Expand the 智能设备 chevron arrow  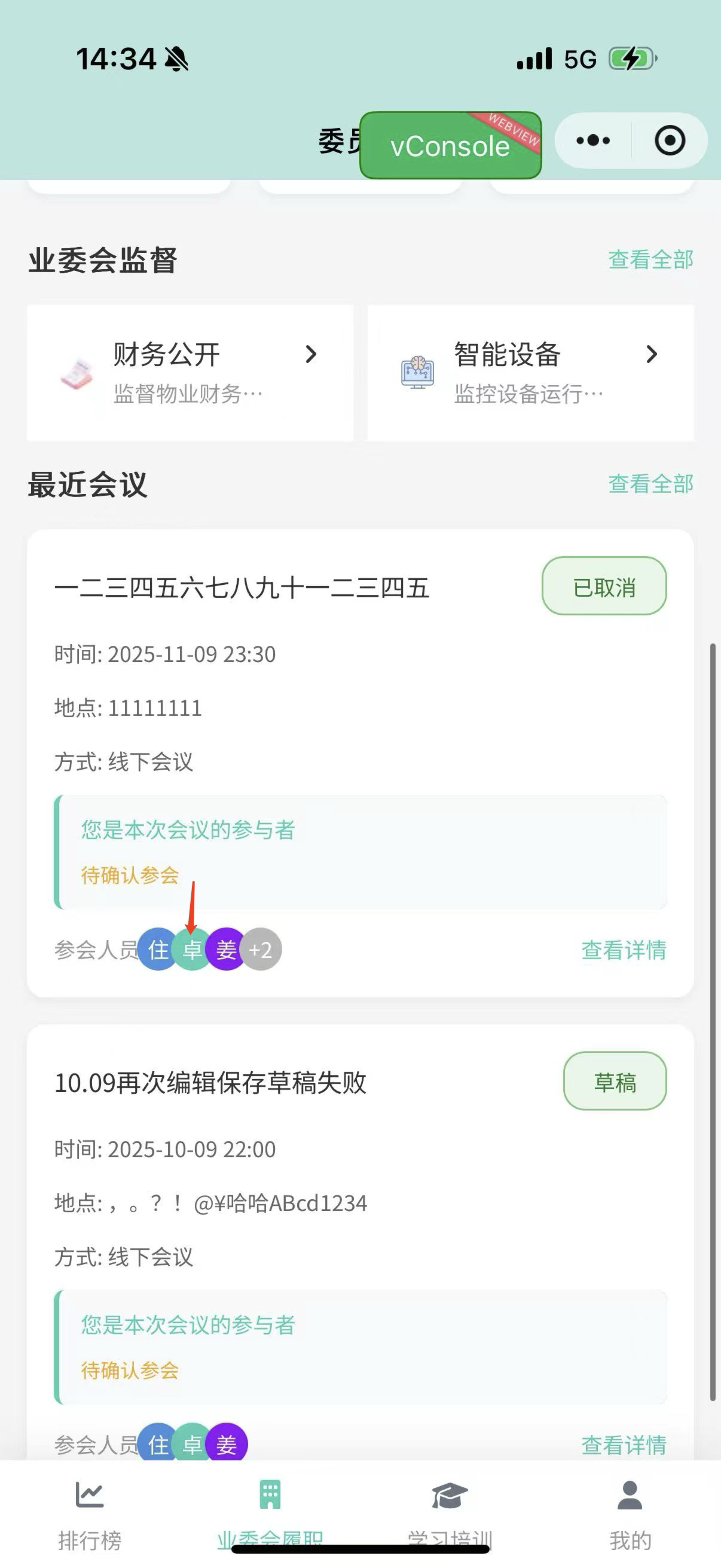[x=653, y=355]
